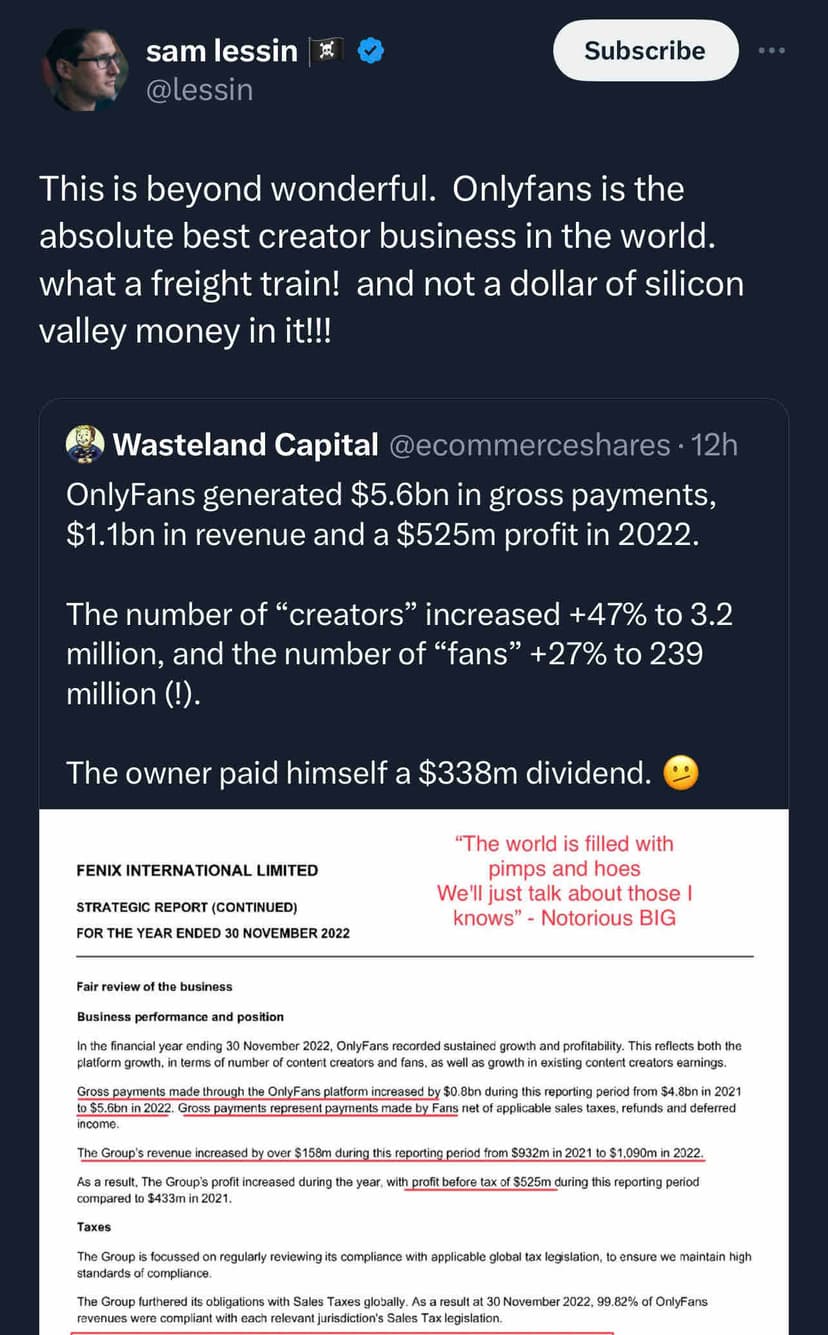The image size is (828, 1335).
Task: Click the main tweet text by sam lessin
Action: coord(390,258)
